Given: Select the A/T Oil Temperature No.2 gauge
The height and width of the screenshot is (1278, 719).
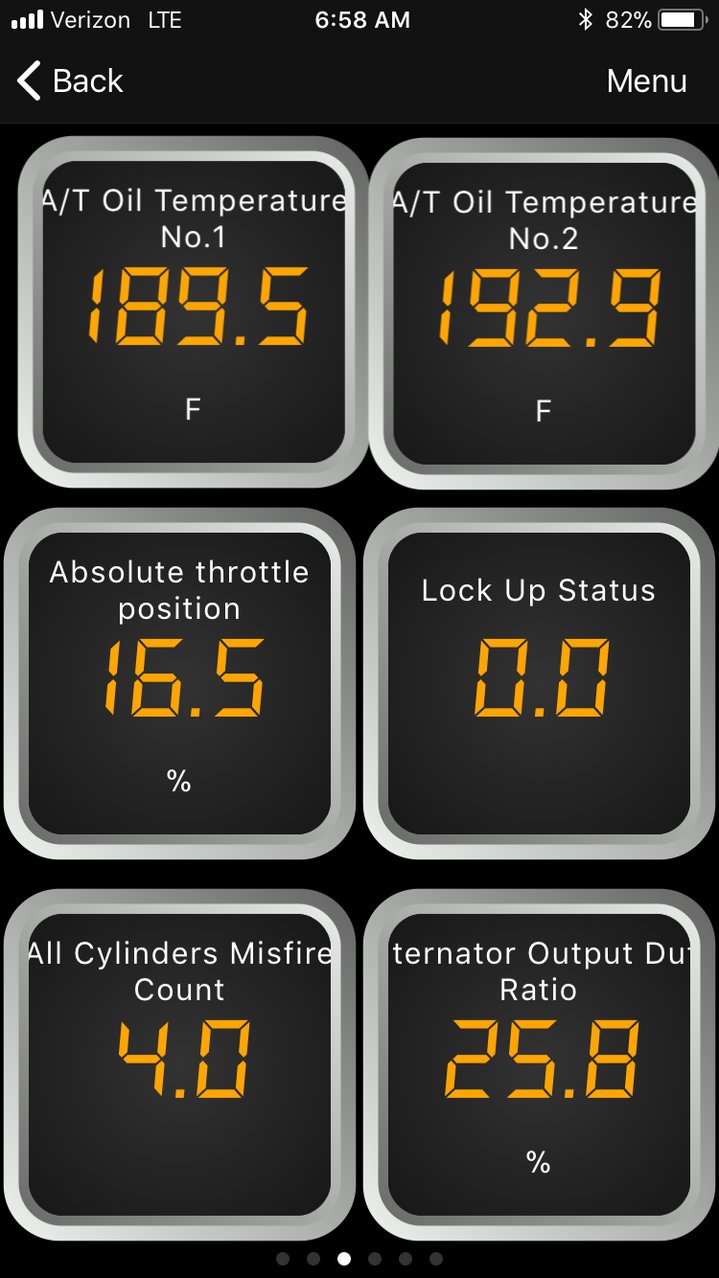Looking at the screenshot, I should tap(544, 312).
